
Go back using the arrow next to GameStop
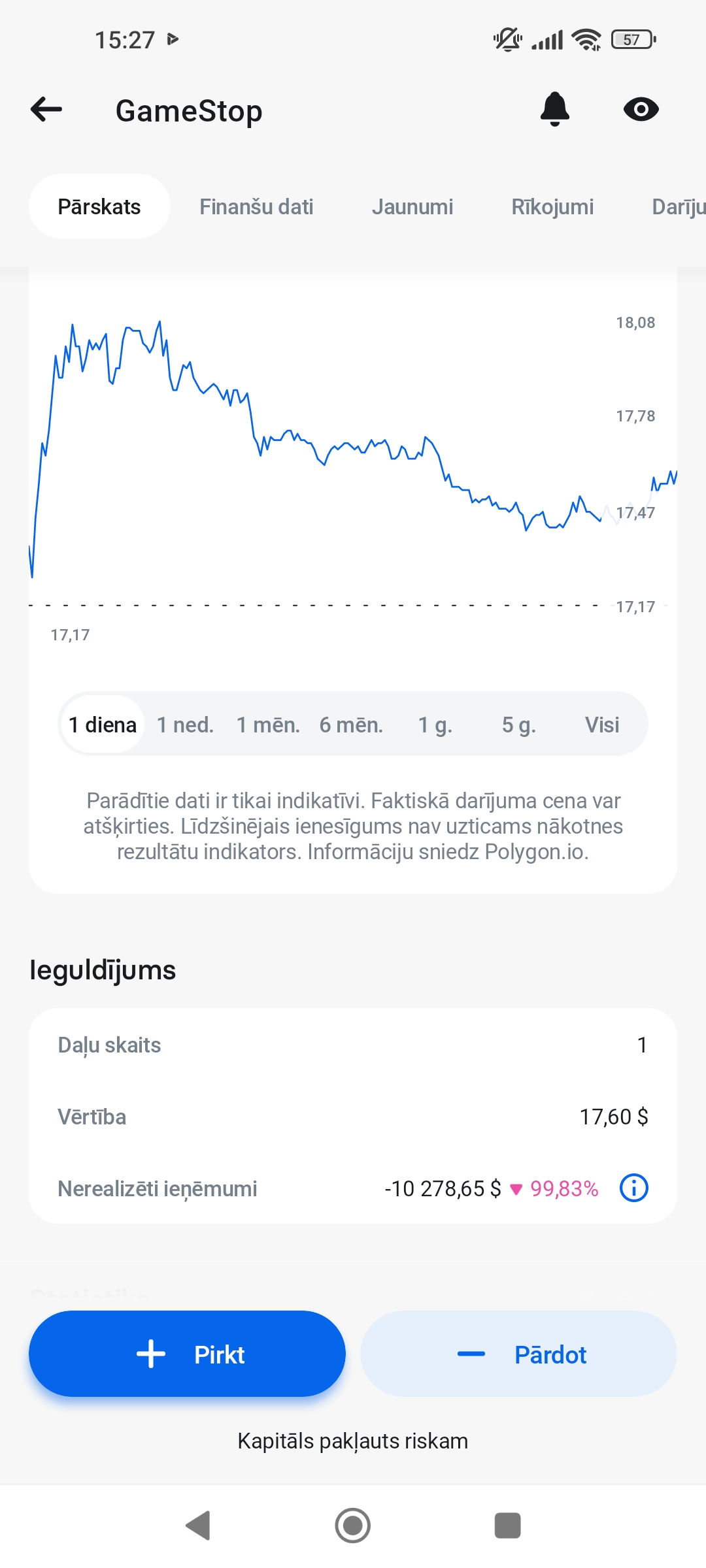point(46,109)
